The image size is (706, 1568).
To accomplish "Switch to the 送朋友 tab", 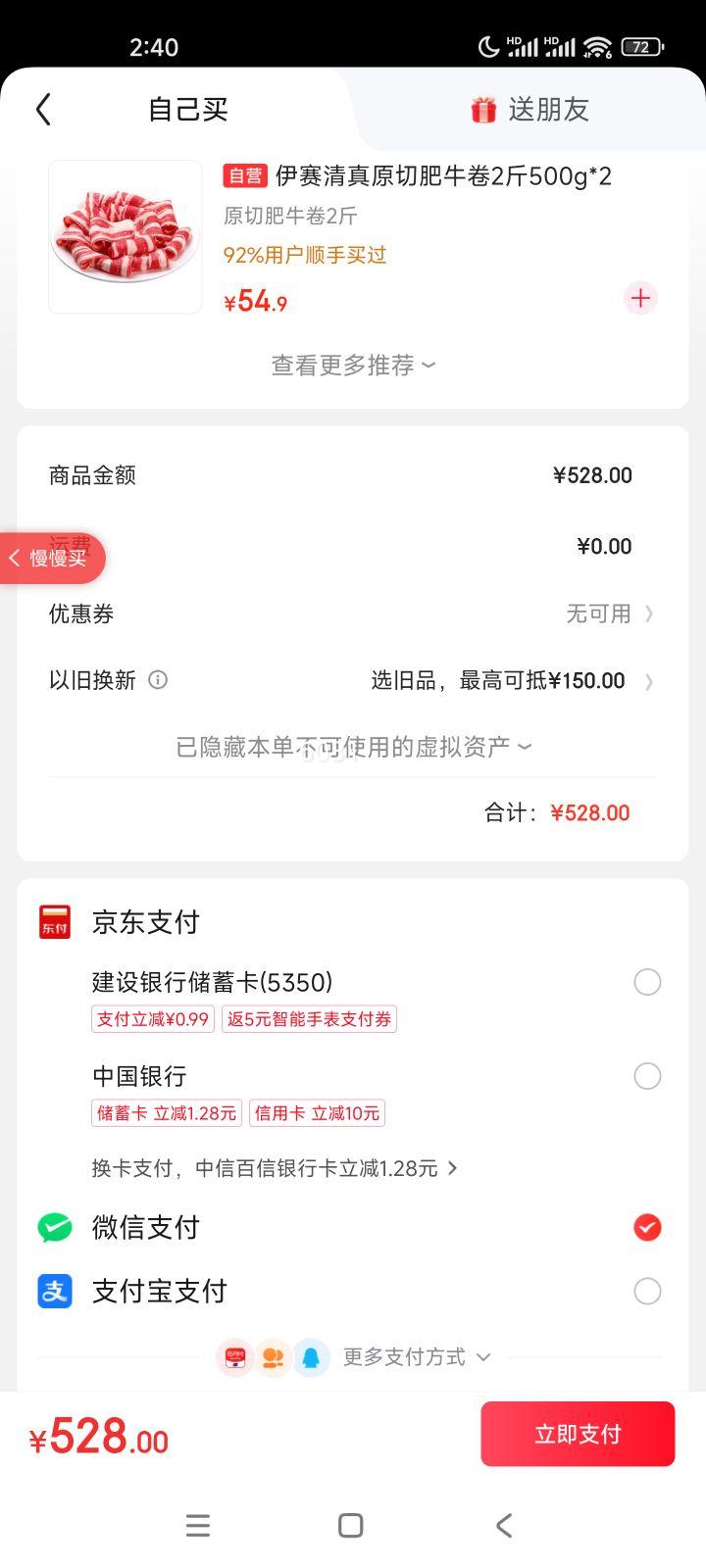I will point(529,110).
